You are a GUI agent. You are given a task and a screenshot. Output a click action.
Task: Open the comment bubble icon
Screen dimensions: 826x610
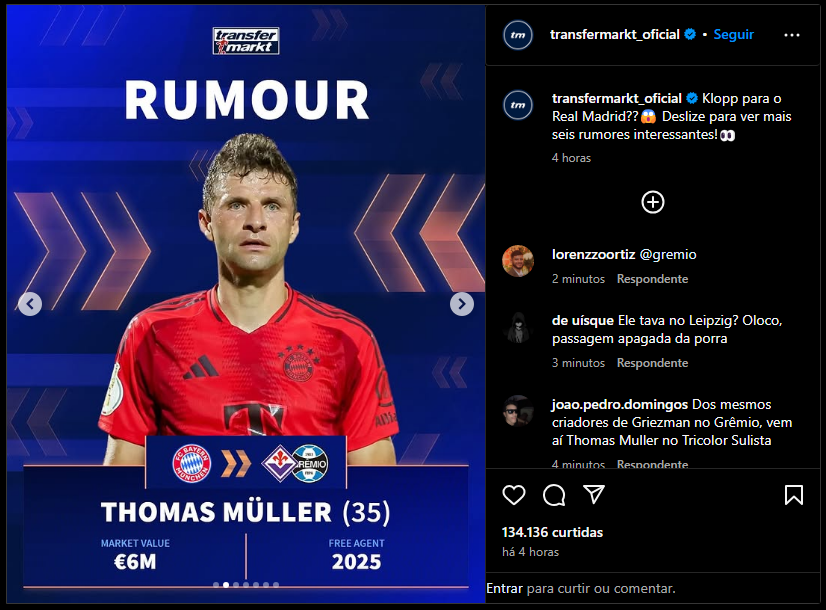coord(554,495)
